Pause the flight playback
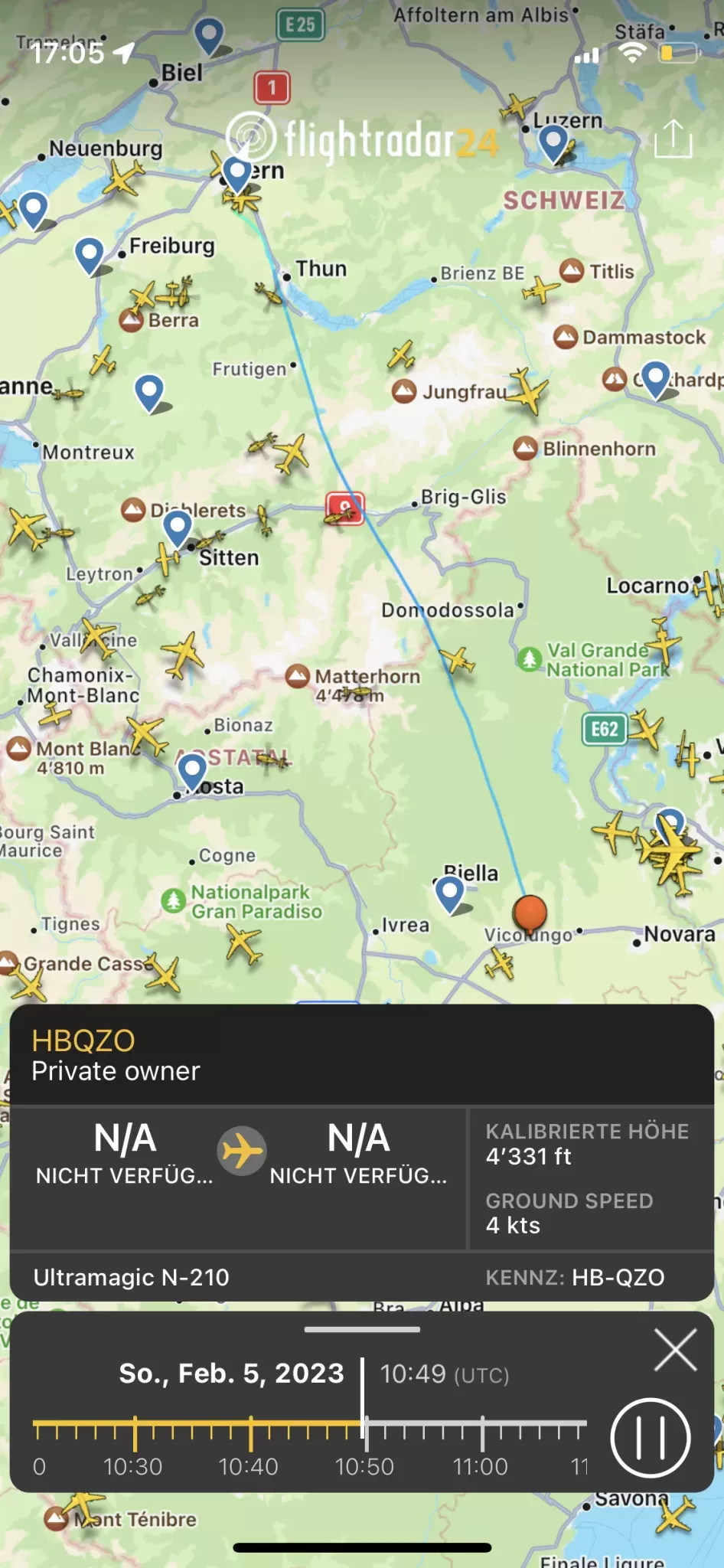 tap(651, 1438)
